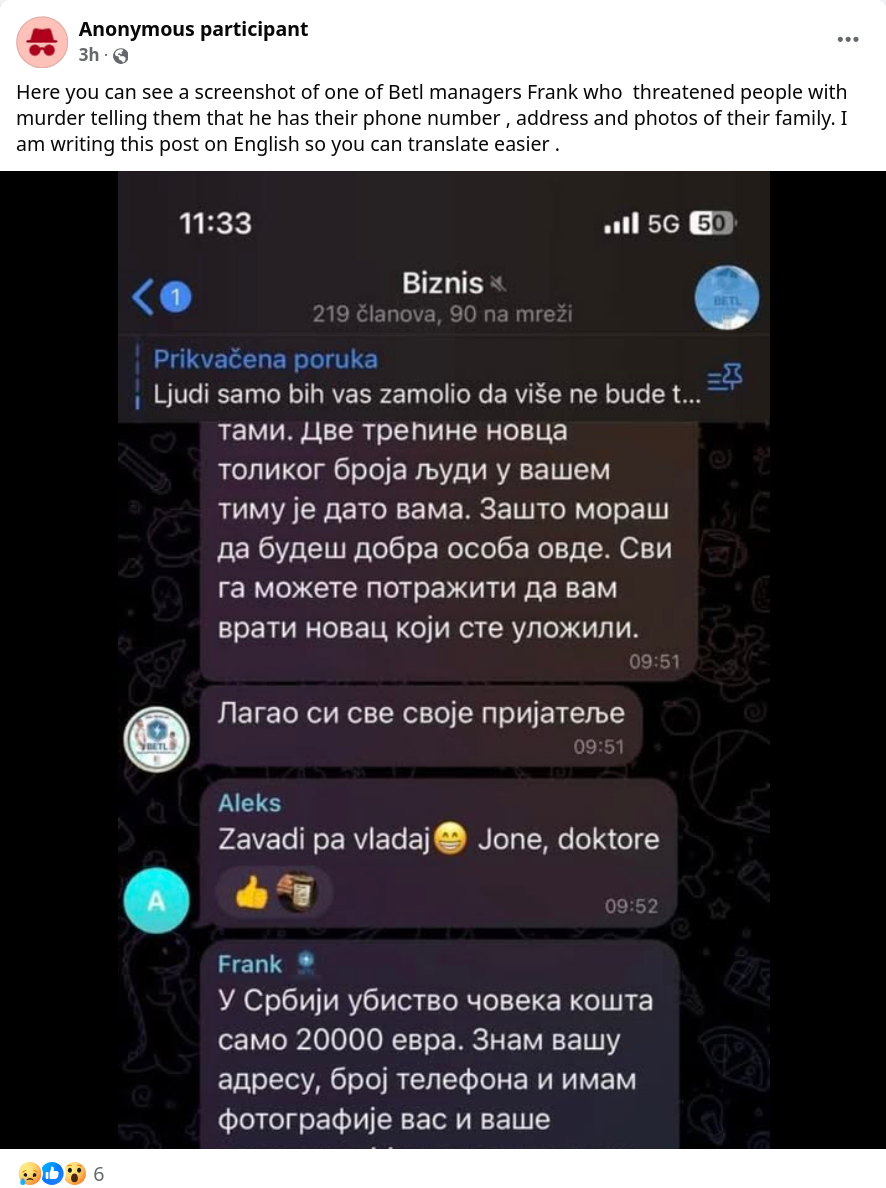Open the post's three-dot options menu
Viewport: 886px width, 1188px height.
tap(847, 40)
